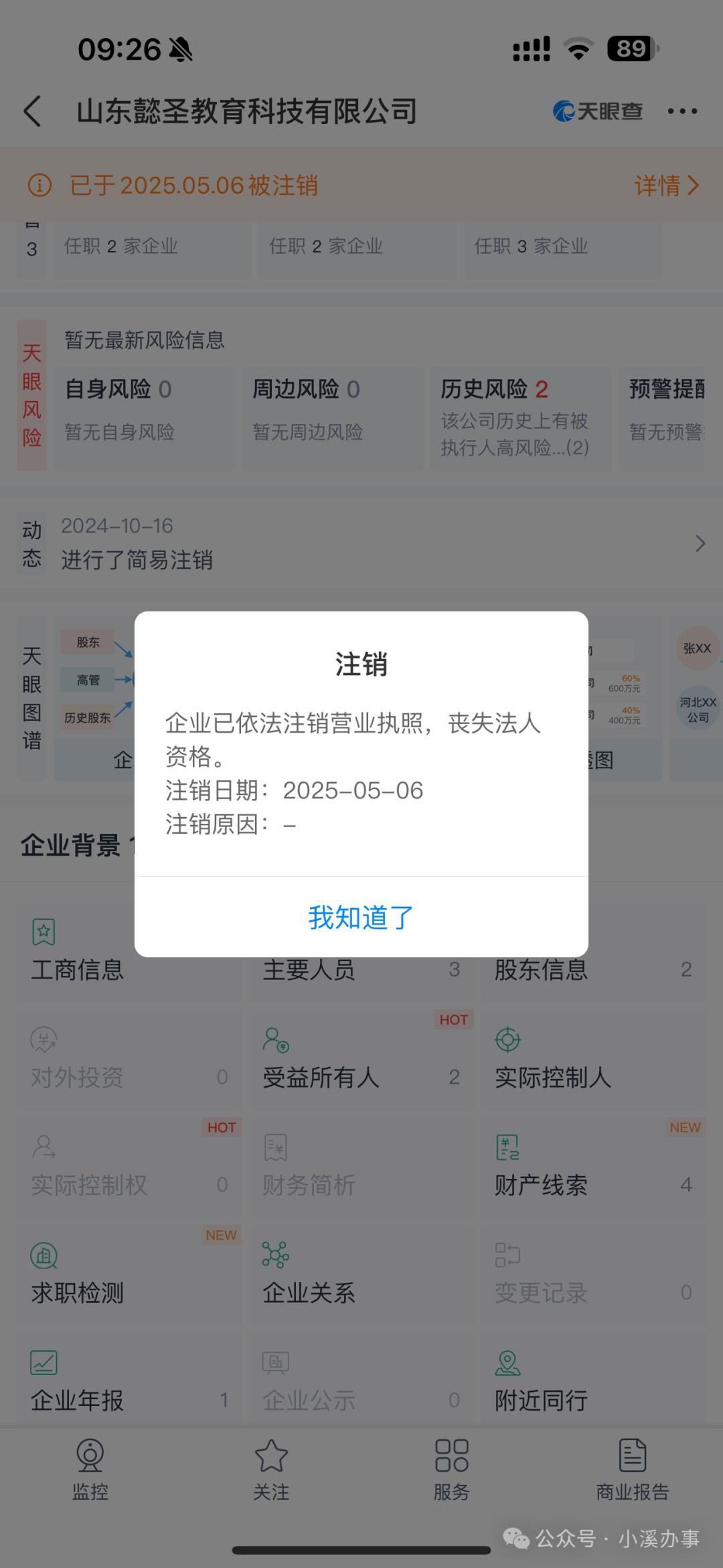Dismiss the dialog with 我知道了

pyautogui.click(x=361, y=917)
